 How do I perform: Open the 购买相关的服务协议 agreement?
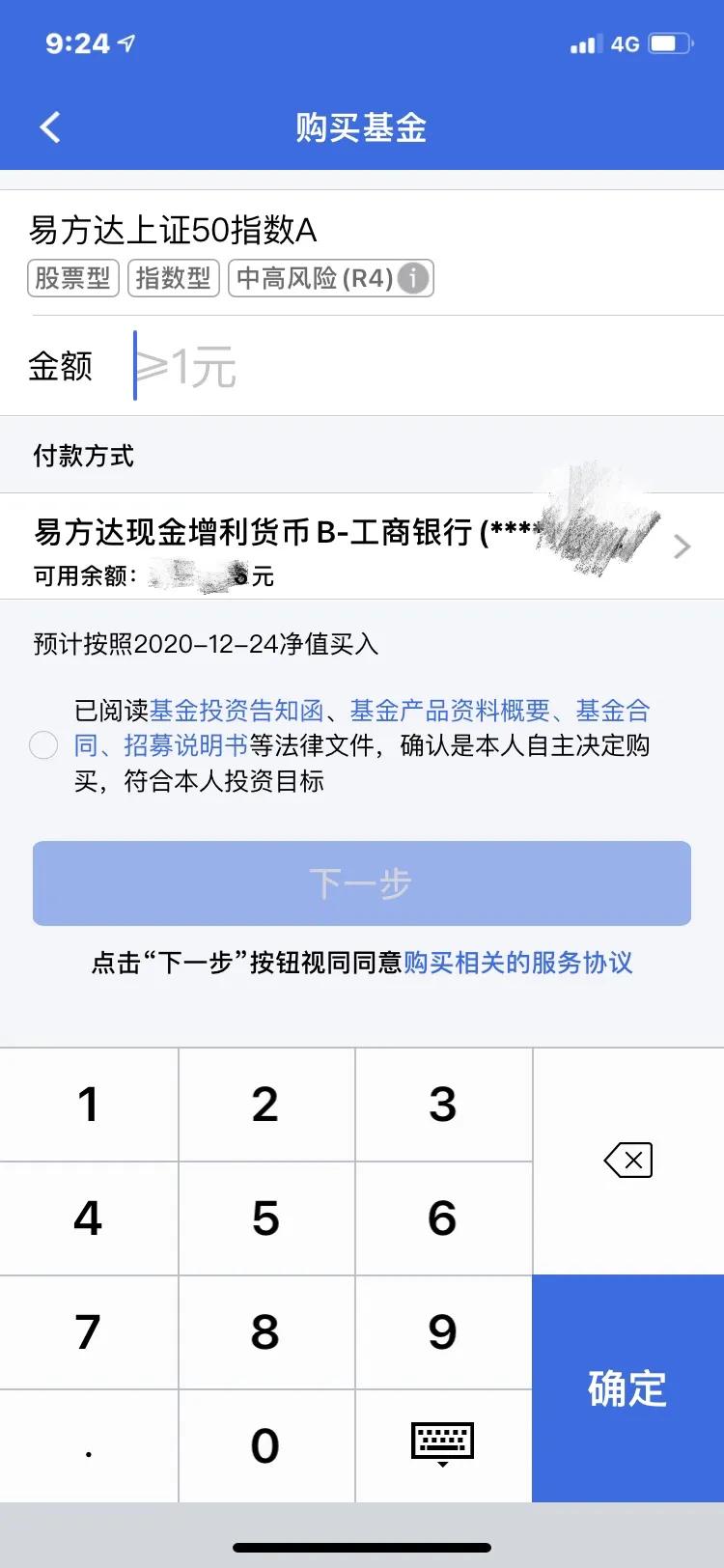[x=517, y=963]
